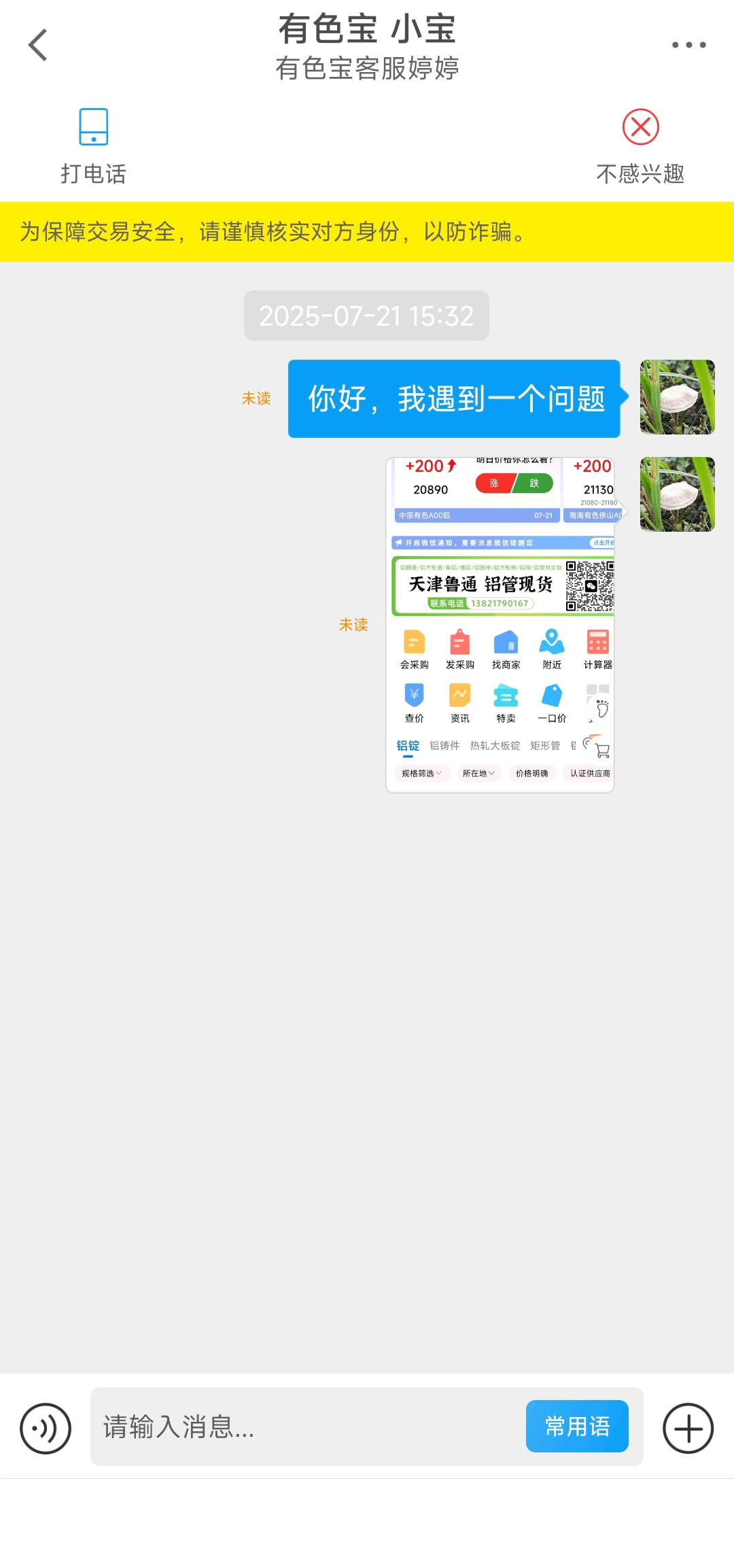This screenshot has height=1568, width=734.
Task: Open the plus attachment menu
Action: pos(688,1428)
